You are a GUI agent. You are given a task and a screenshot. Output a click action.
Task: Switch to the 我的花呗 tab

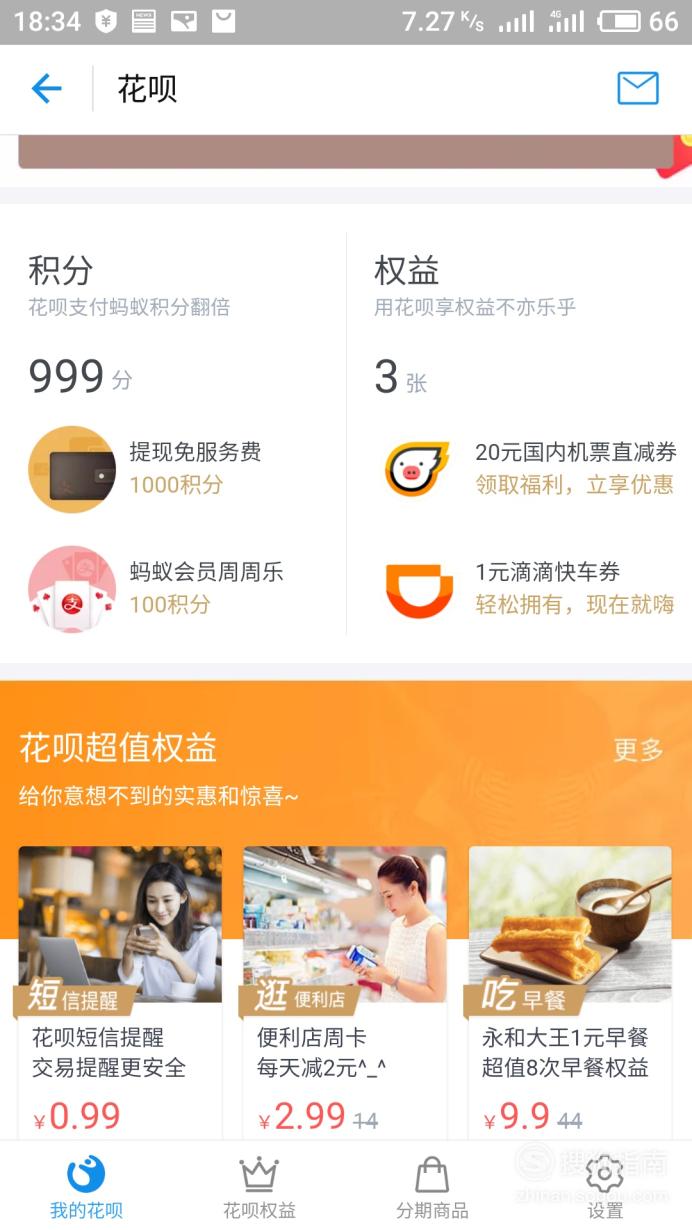(x=87, y=1187)
